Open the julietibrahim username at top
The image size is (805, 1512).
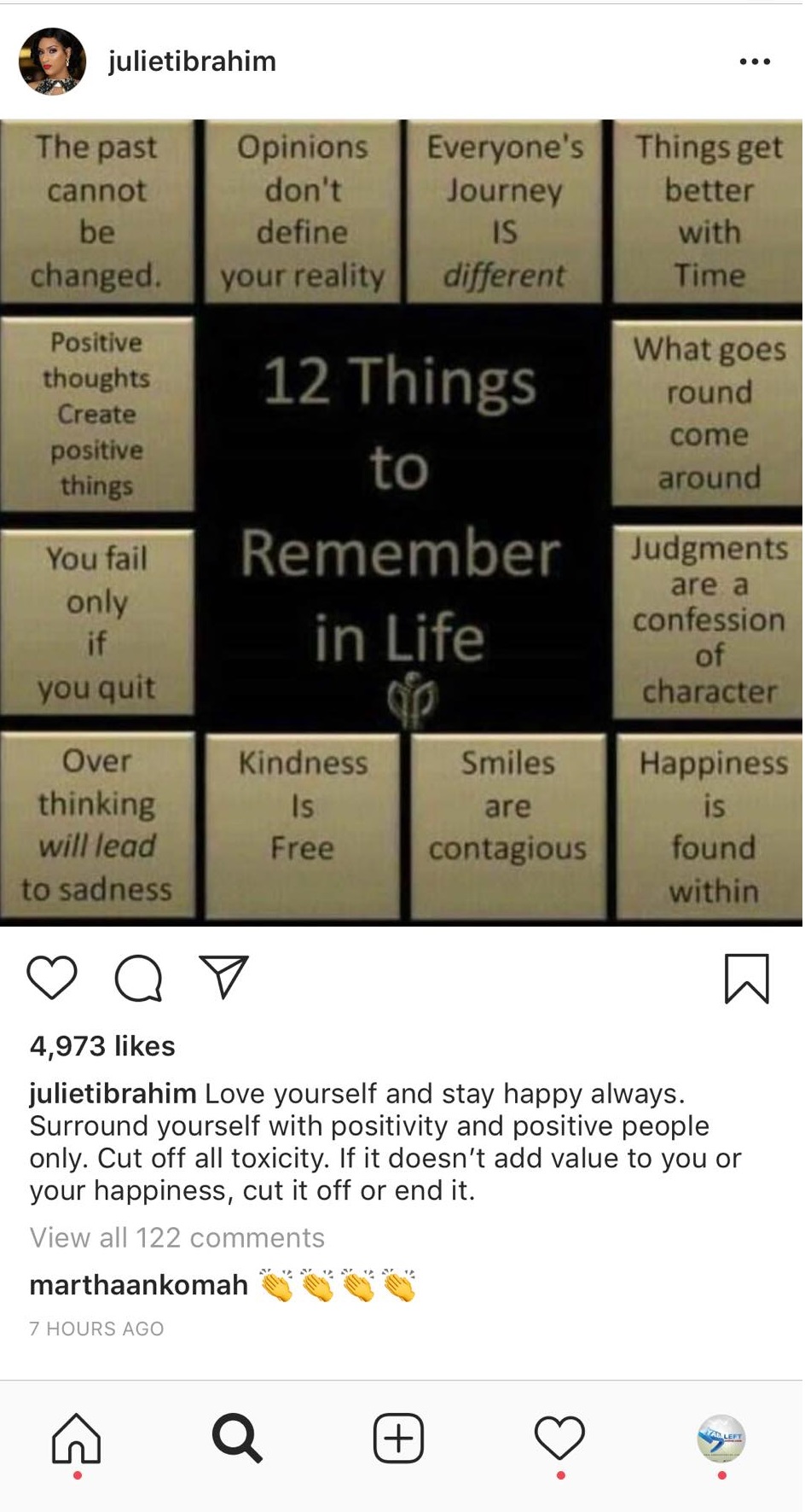(192, 61)
